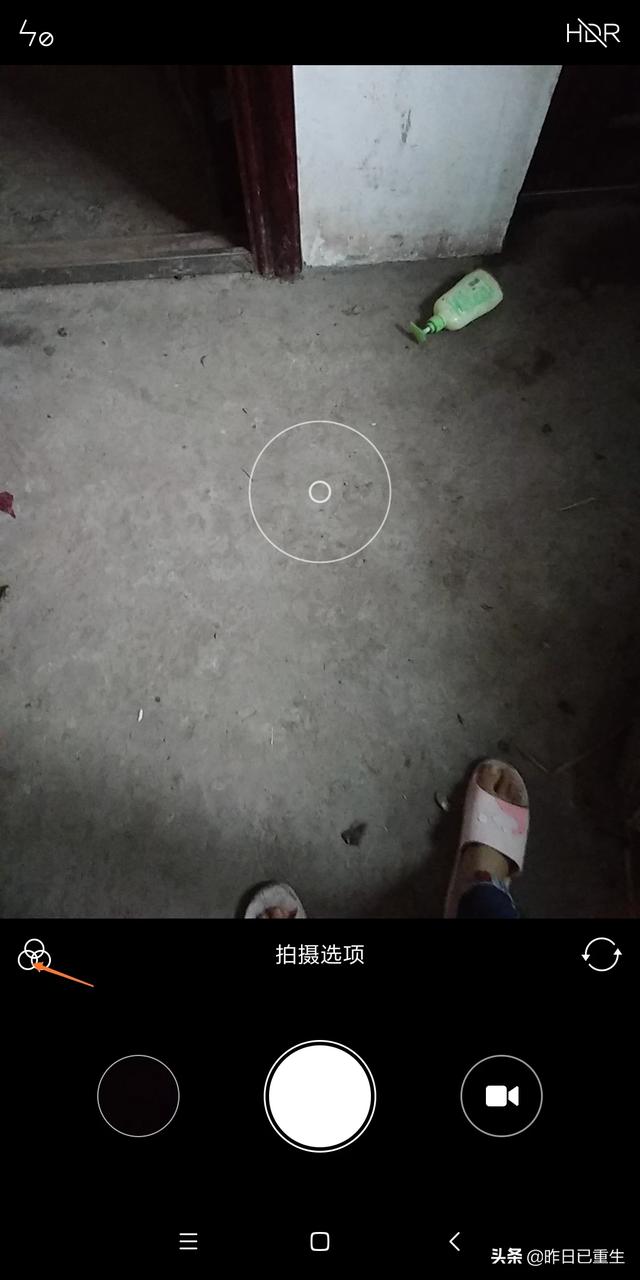Viewport: 640px width, 1280px height.
Task: Tap the white shutter button
Action: tap(320, 1096)
